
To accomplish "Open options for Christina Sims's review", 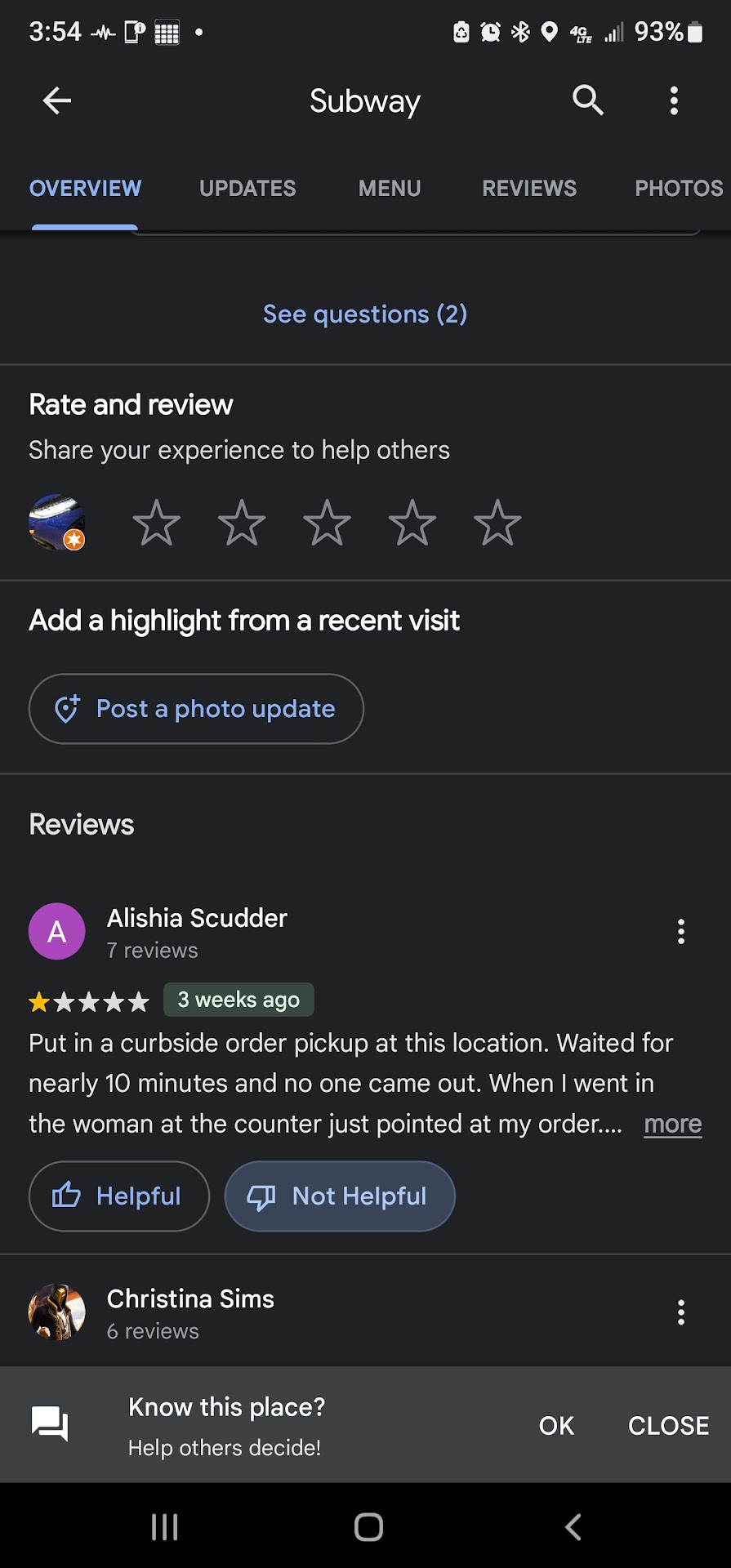I will tap(681, 1312).
